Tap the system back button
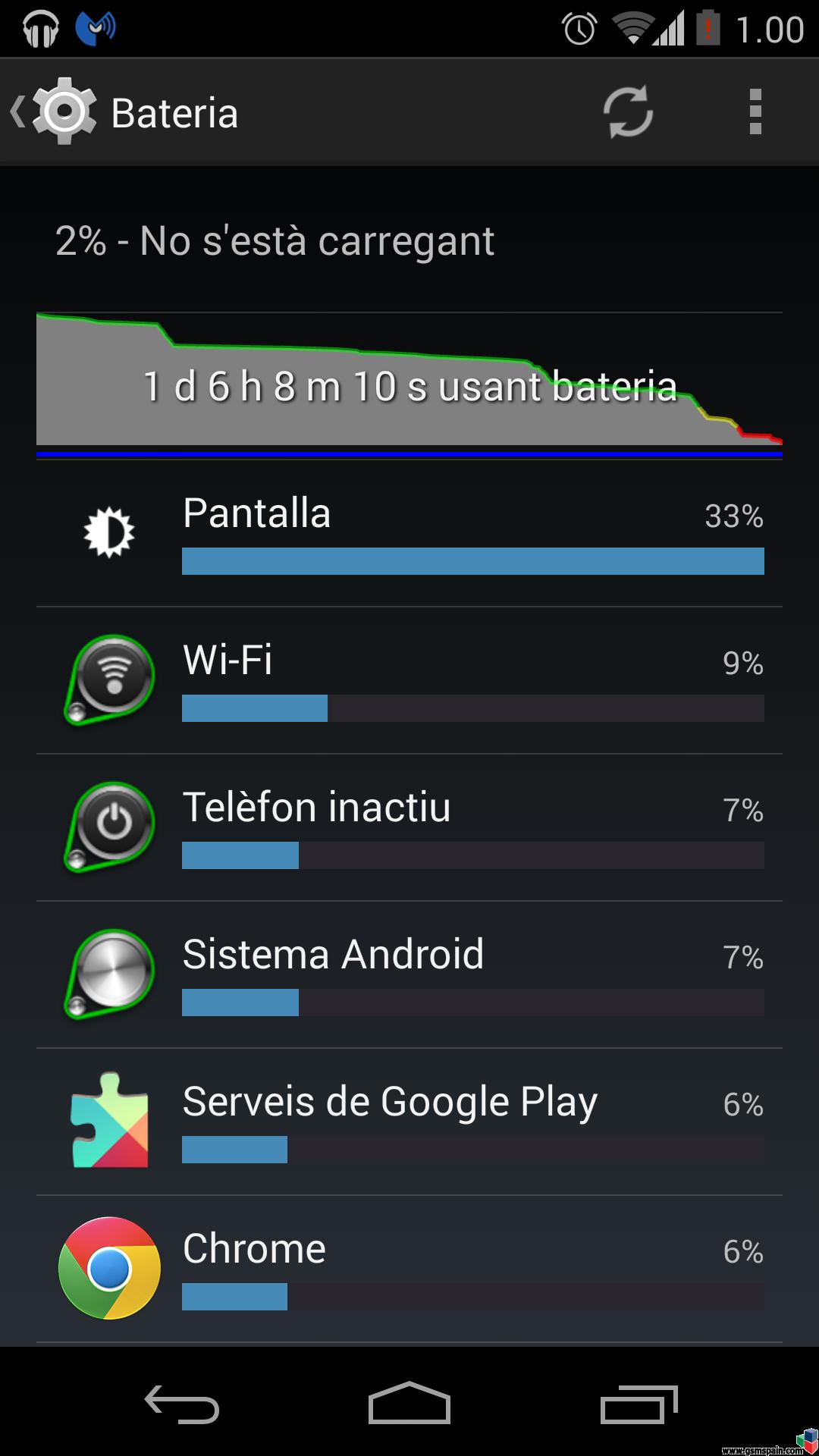 click(x=182, y=1403)
